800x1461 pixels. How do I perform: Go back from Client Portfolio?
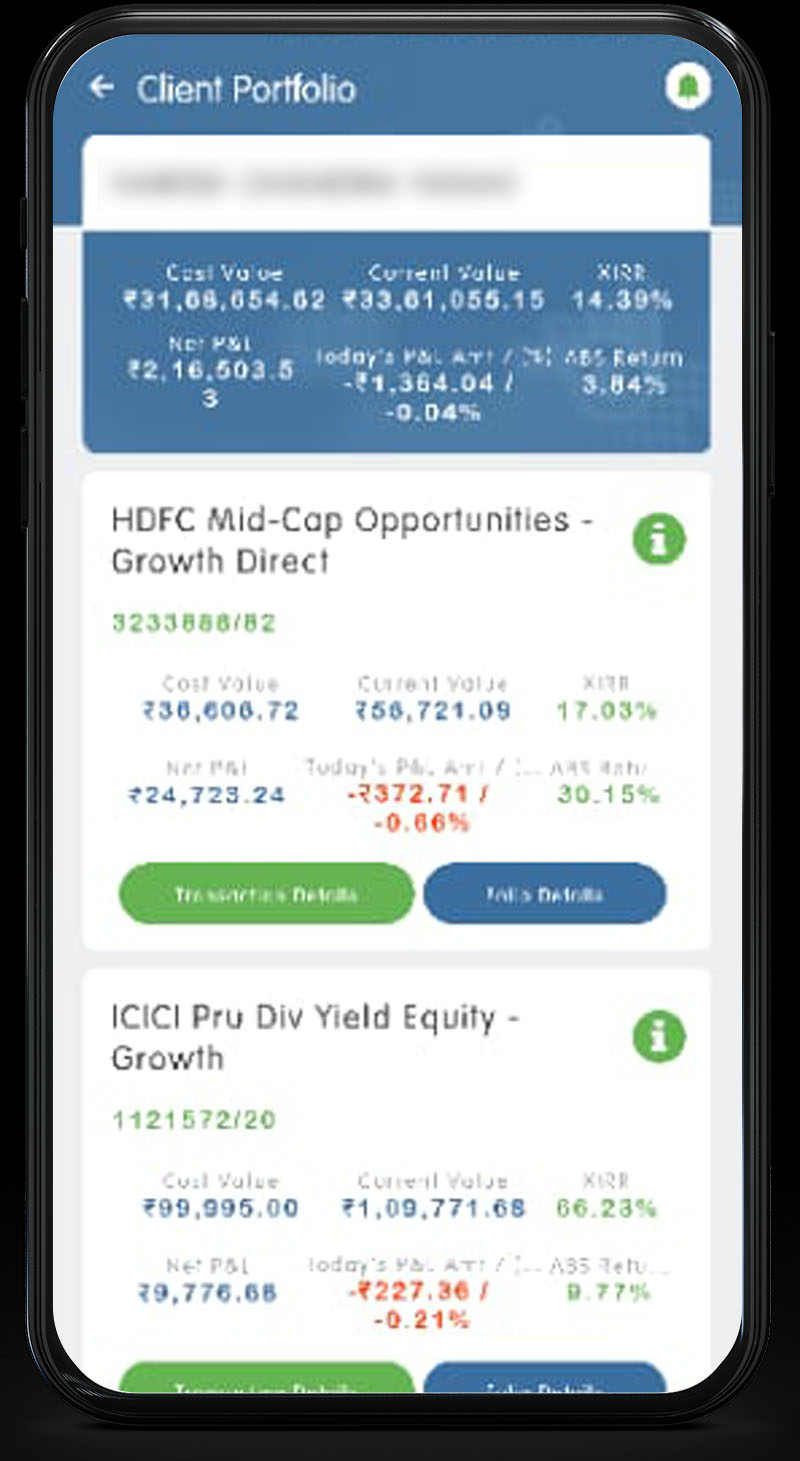tap(101, 88)
